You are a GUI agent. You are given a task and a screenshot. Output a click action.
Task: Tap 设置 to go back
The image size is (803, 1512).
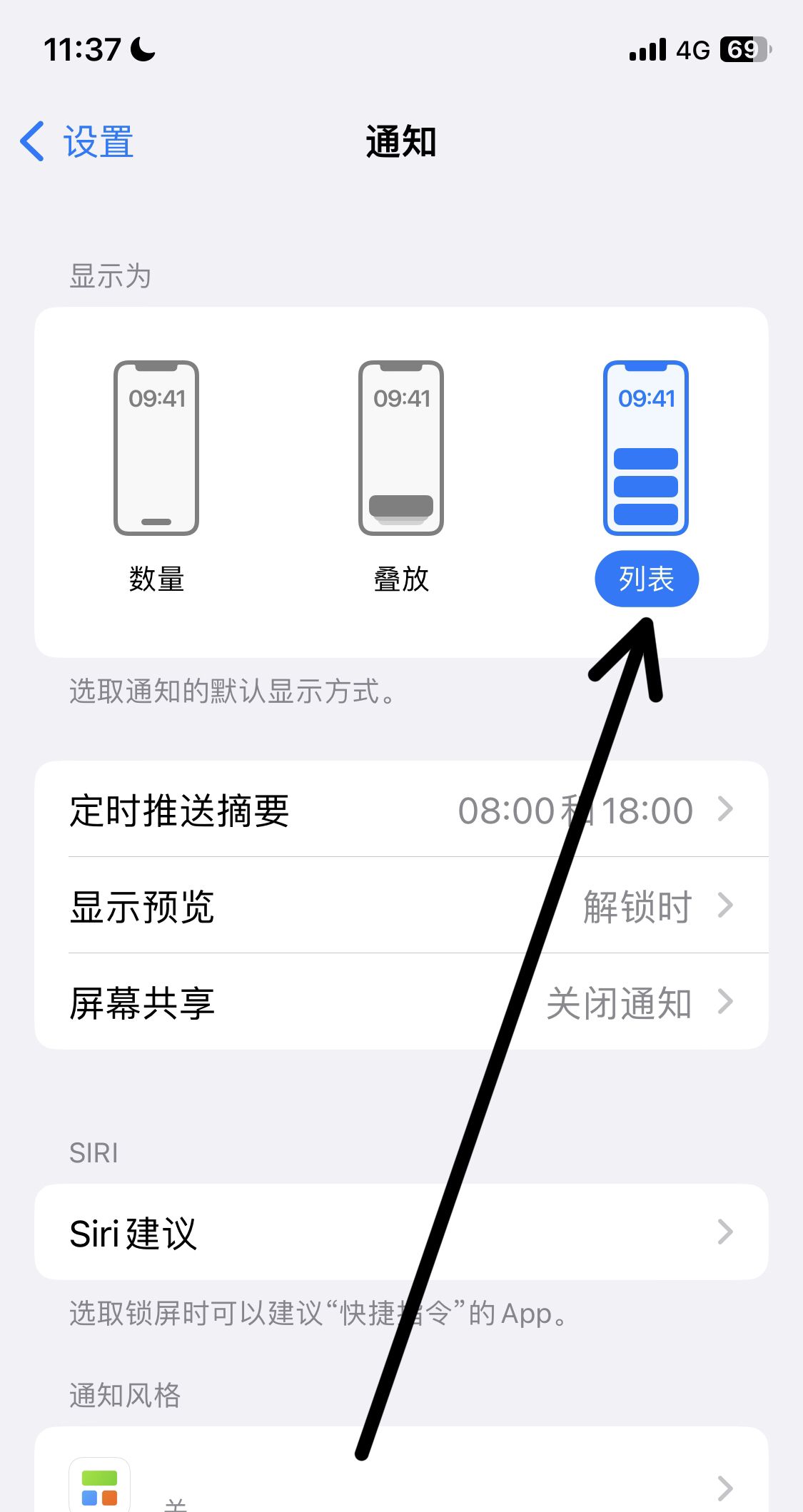[96, 142]
